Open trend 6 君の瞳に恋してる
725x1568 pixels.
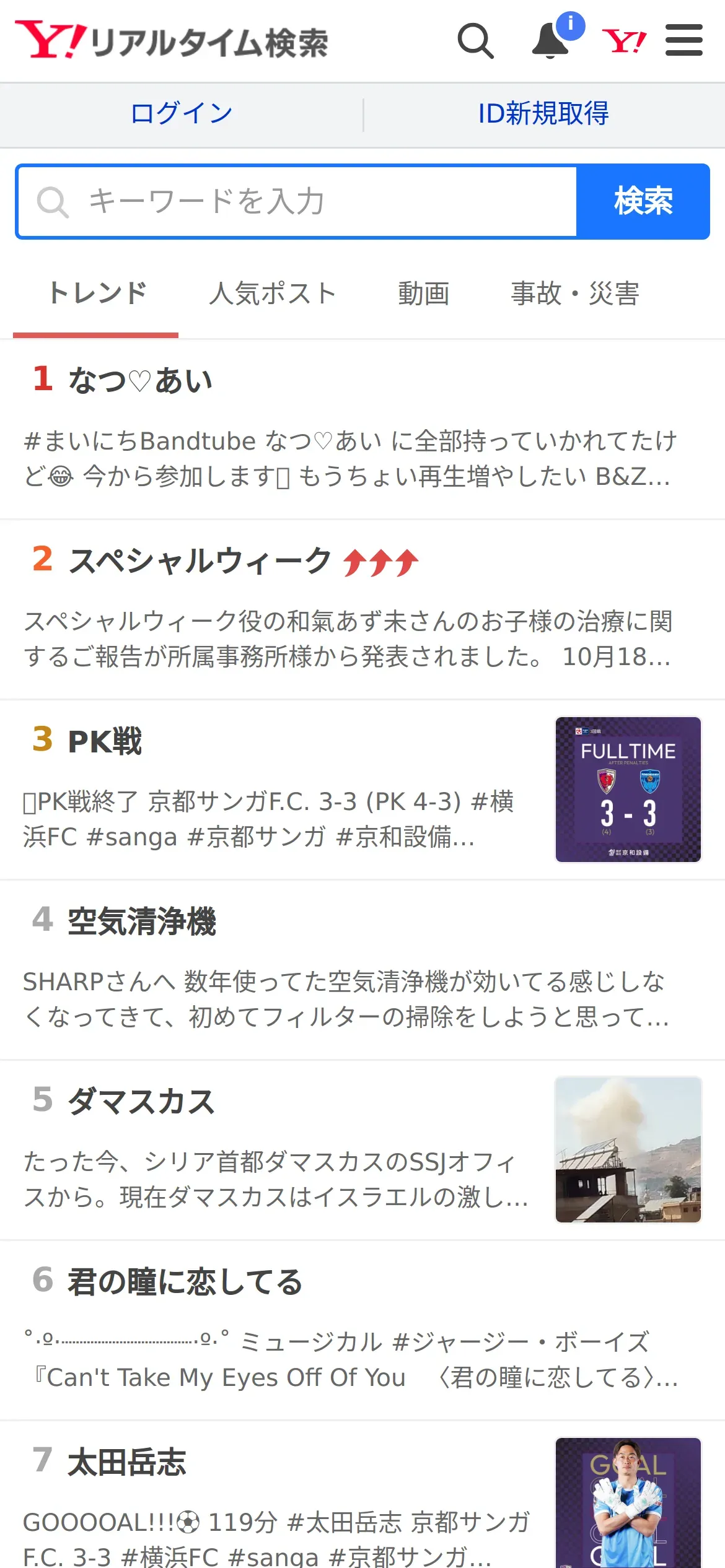362,1331
